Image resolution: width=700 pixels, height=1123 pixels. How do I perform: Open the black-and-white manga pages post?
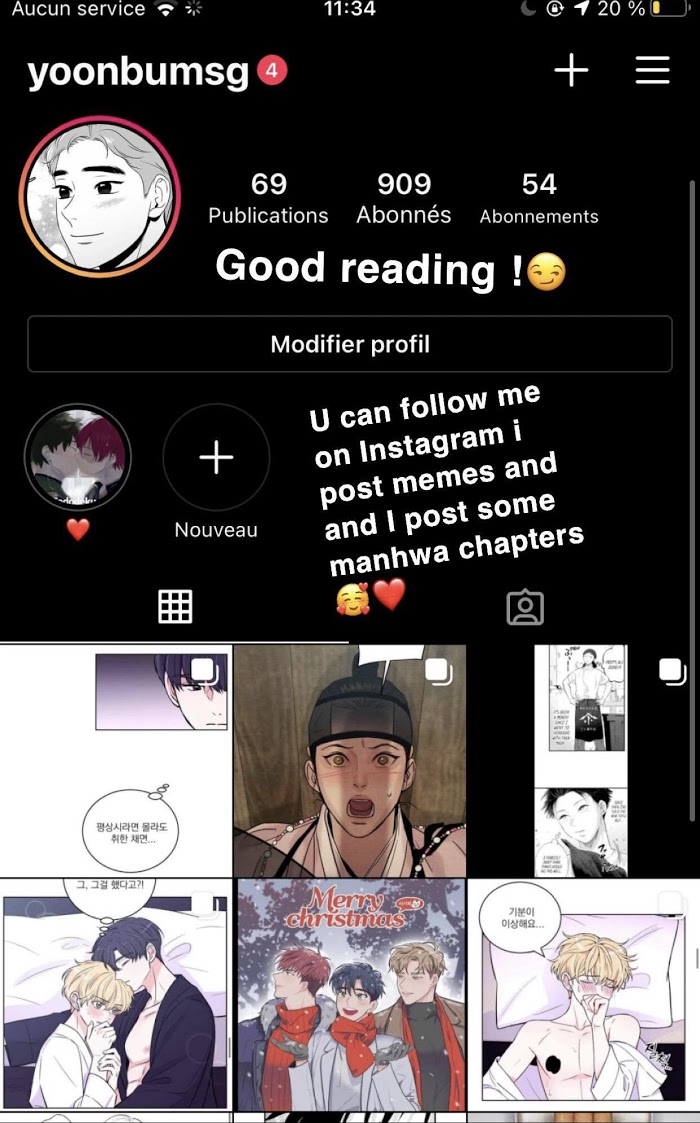pos(584,760)
